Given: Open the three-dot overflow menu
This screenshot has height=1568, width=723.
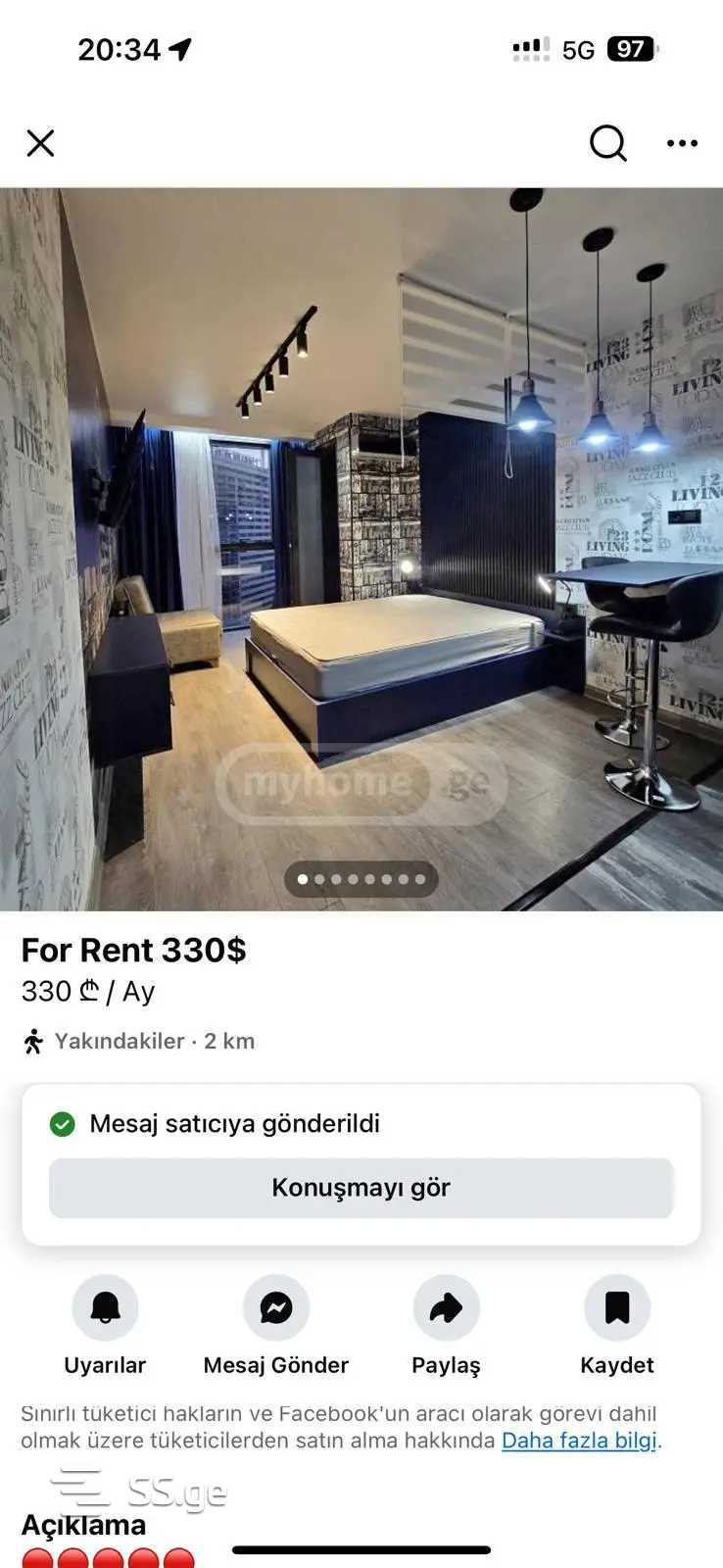Looking at the screenshot, I should point(682,143).
